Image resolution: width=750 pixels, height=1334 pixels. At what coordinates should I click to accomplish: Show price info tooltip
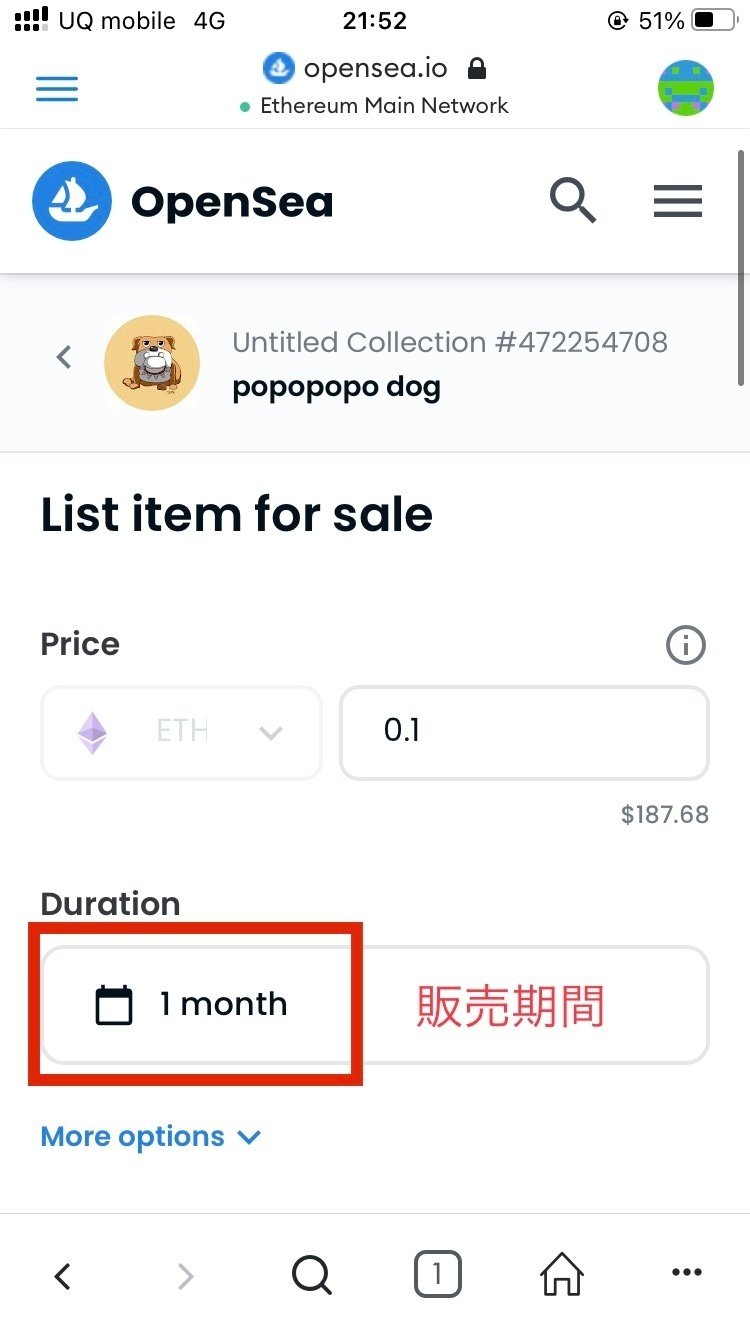click(x=686, y=645)
